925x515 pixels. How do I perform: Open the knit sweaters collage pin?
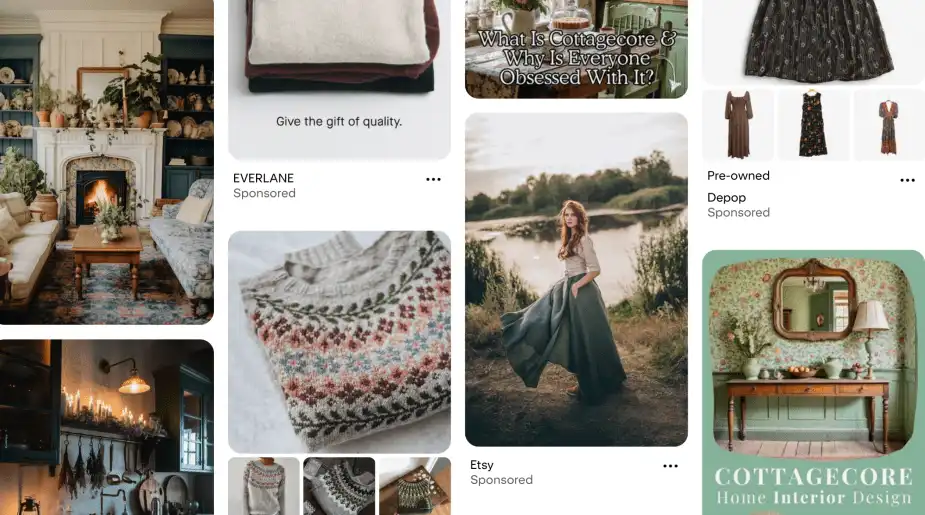pyautogui.click(x=339, y=486)
